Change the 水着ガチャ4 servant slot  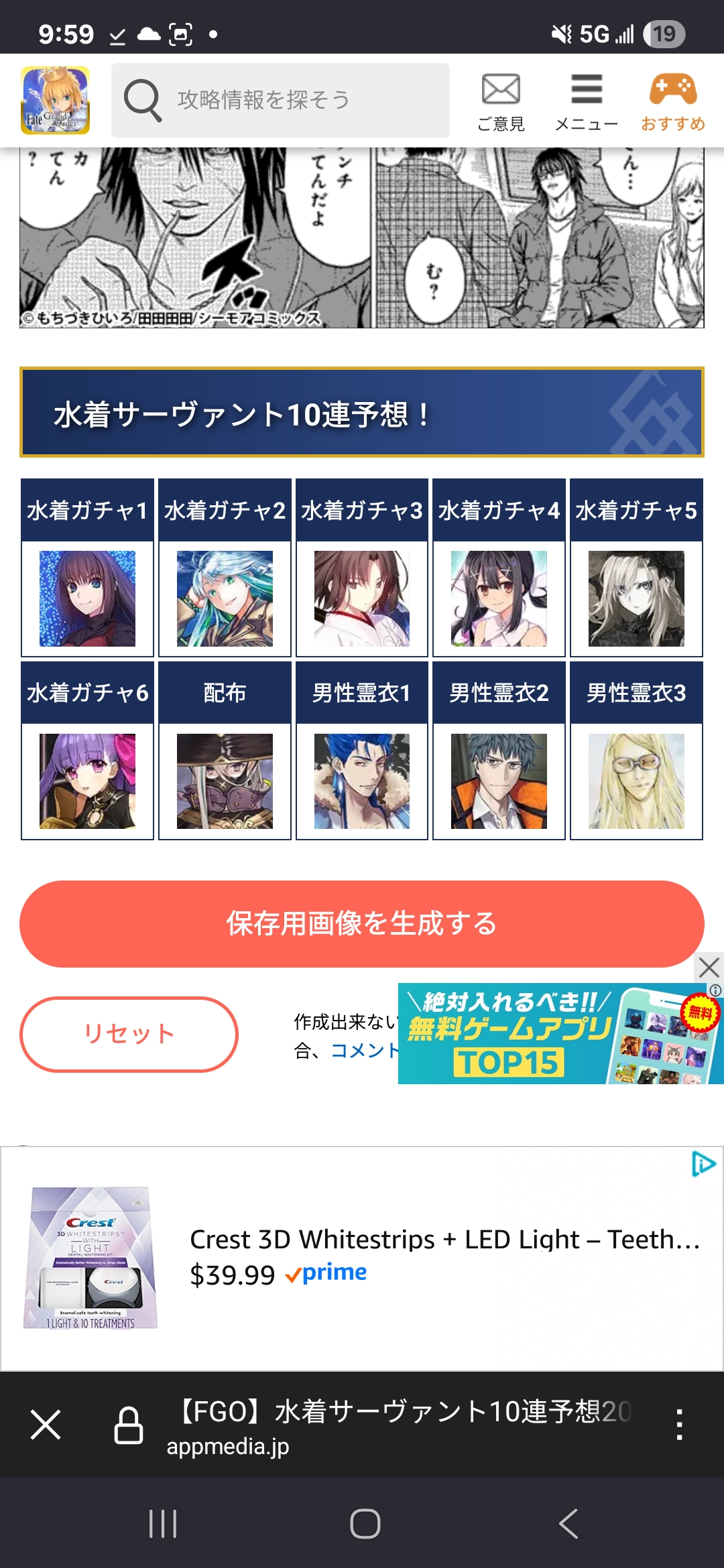[499, 598]
